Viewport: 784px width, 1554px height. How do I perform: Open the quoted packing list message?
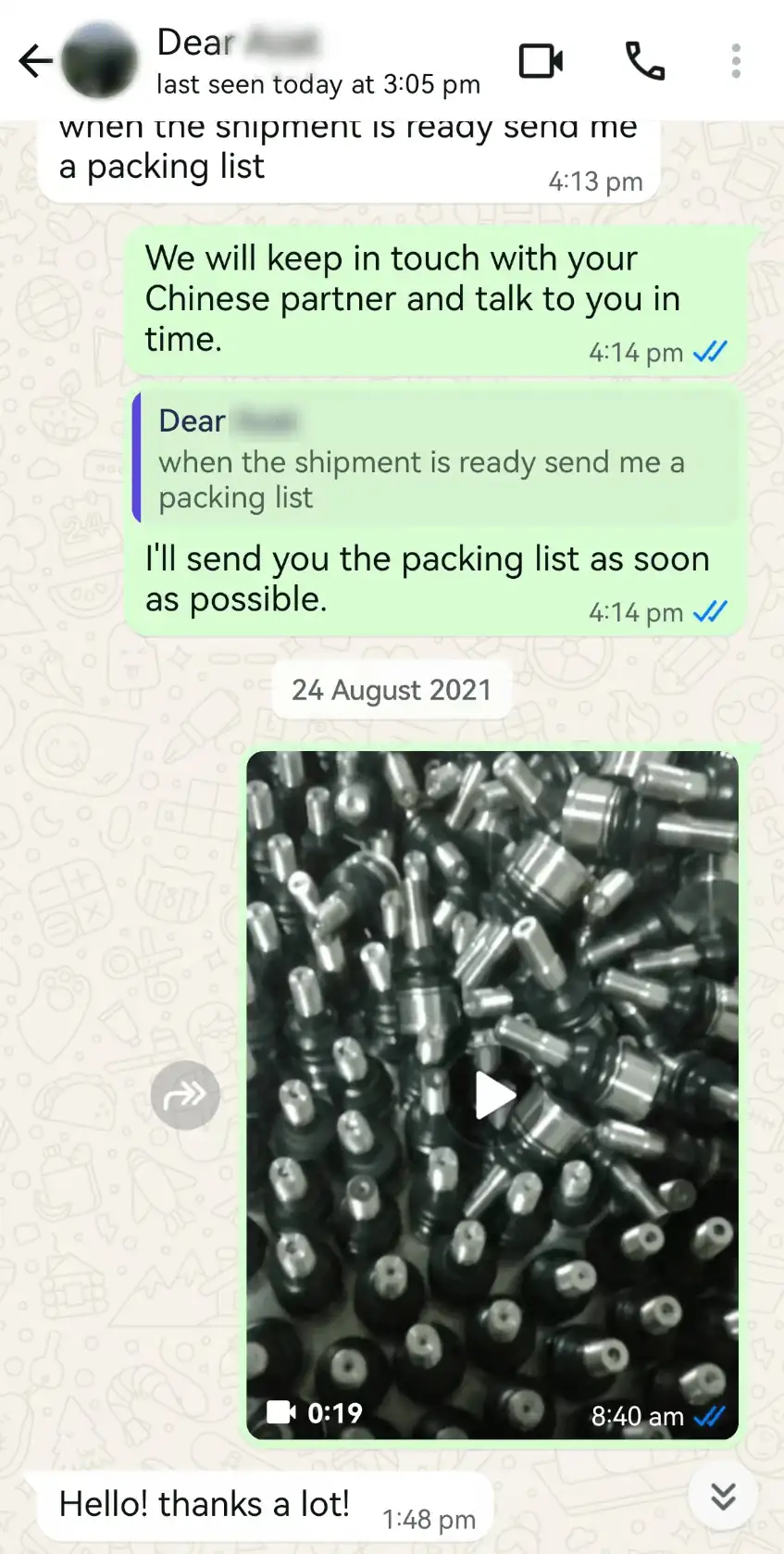point(435,458)
